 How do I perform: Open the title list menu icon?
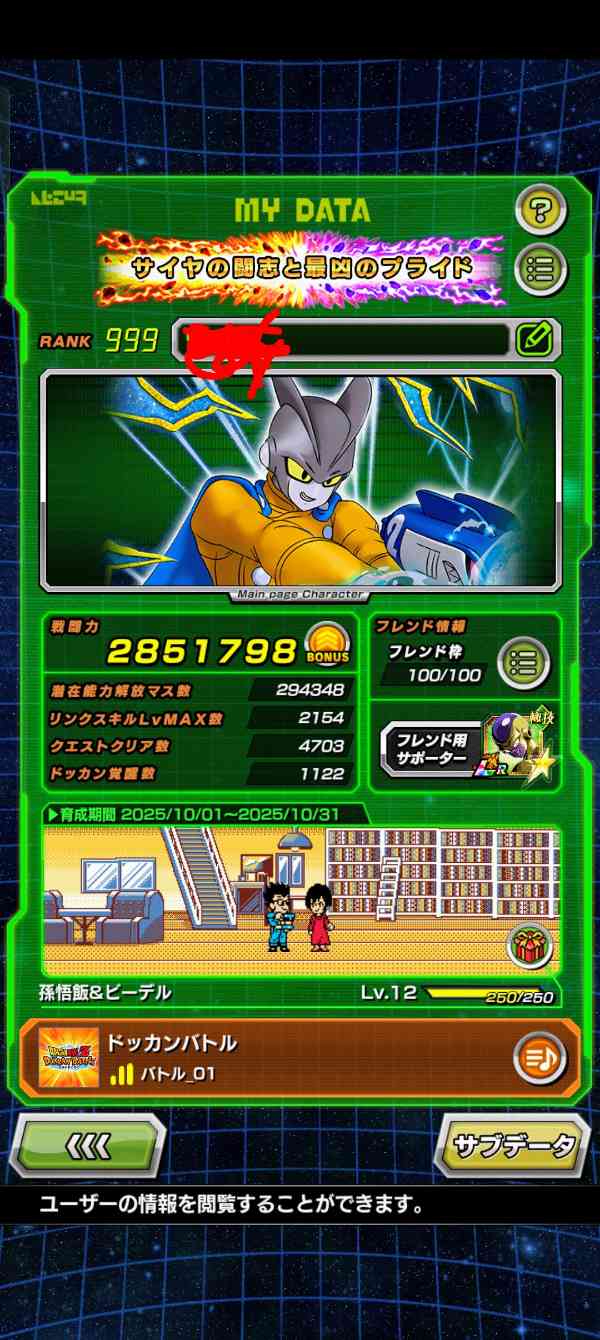pos(540,270)
